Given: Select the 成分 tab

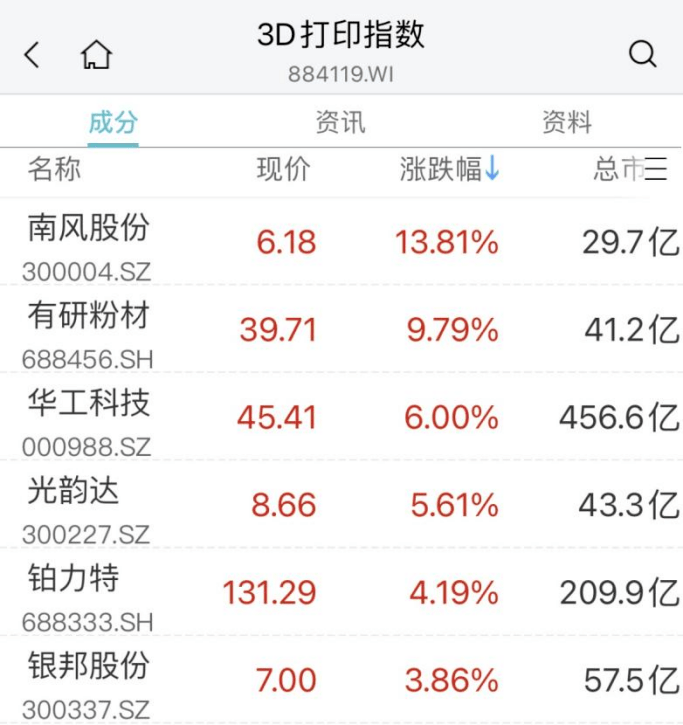Looking at the screenshot, I should [113, 123].
